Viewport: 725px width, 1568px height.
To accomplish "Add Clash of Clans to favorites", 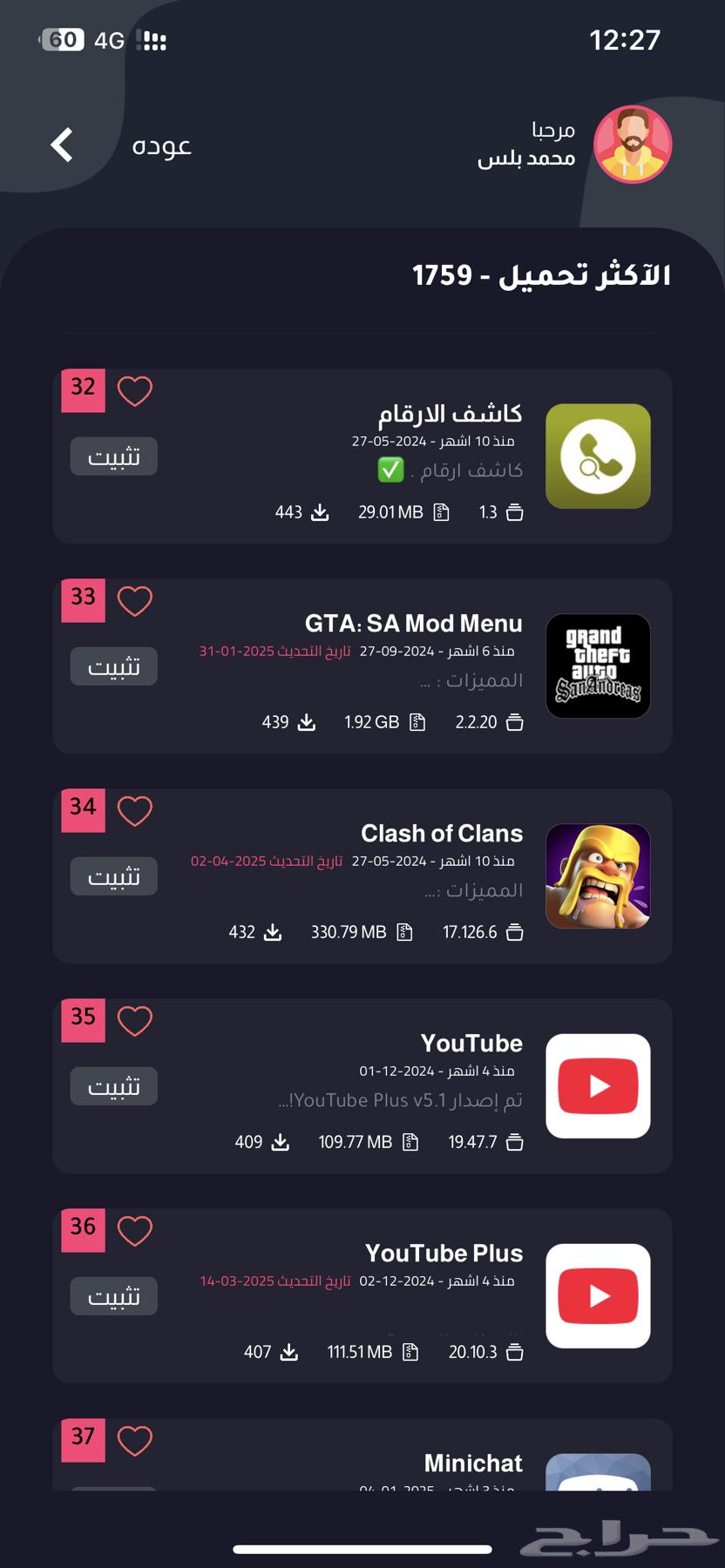I will tap(135, 811).
